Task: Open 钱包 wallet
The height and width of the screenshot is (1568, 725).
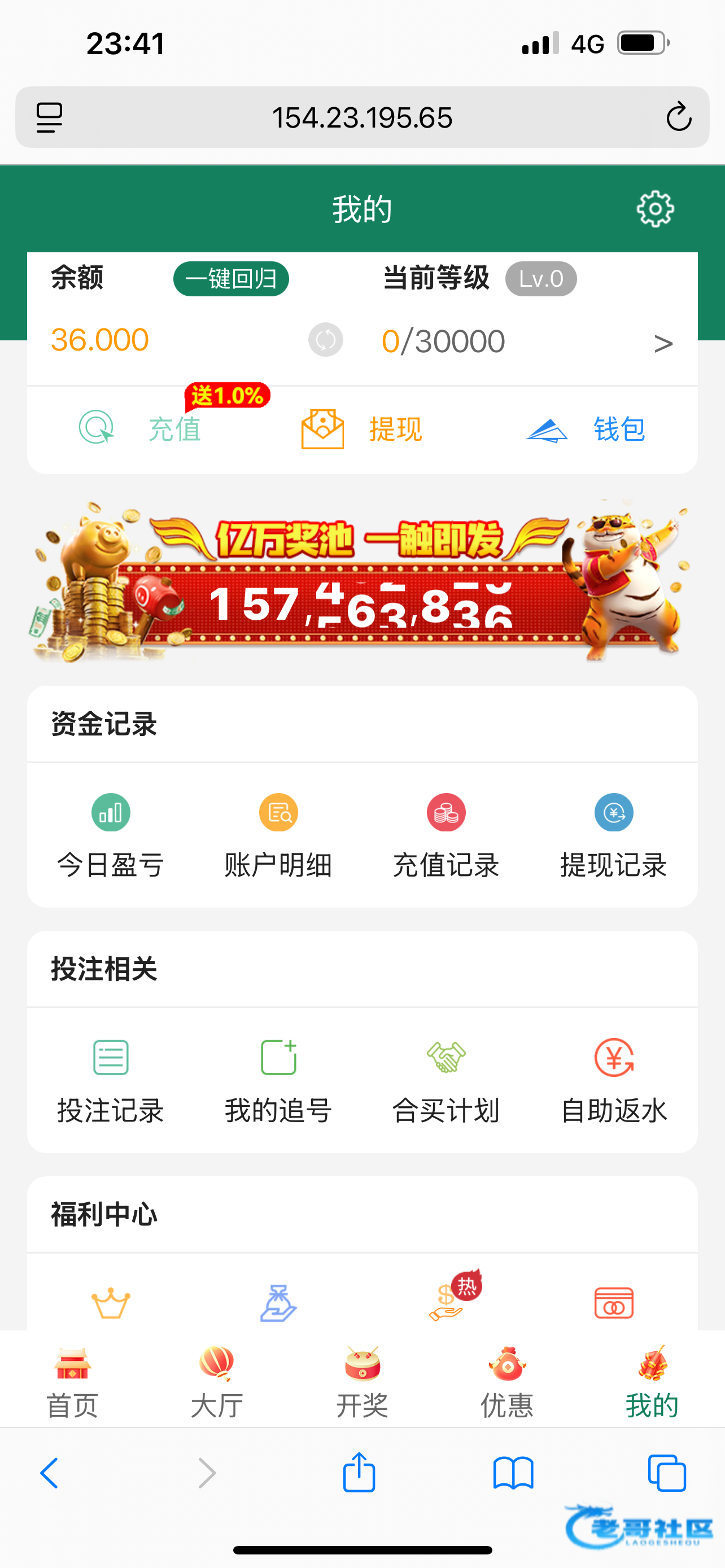Action: (x=586, y=429)
